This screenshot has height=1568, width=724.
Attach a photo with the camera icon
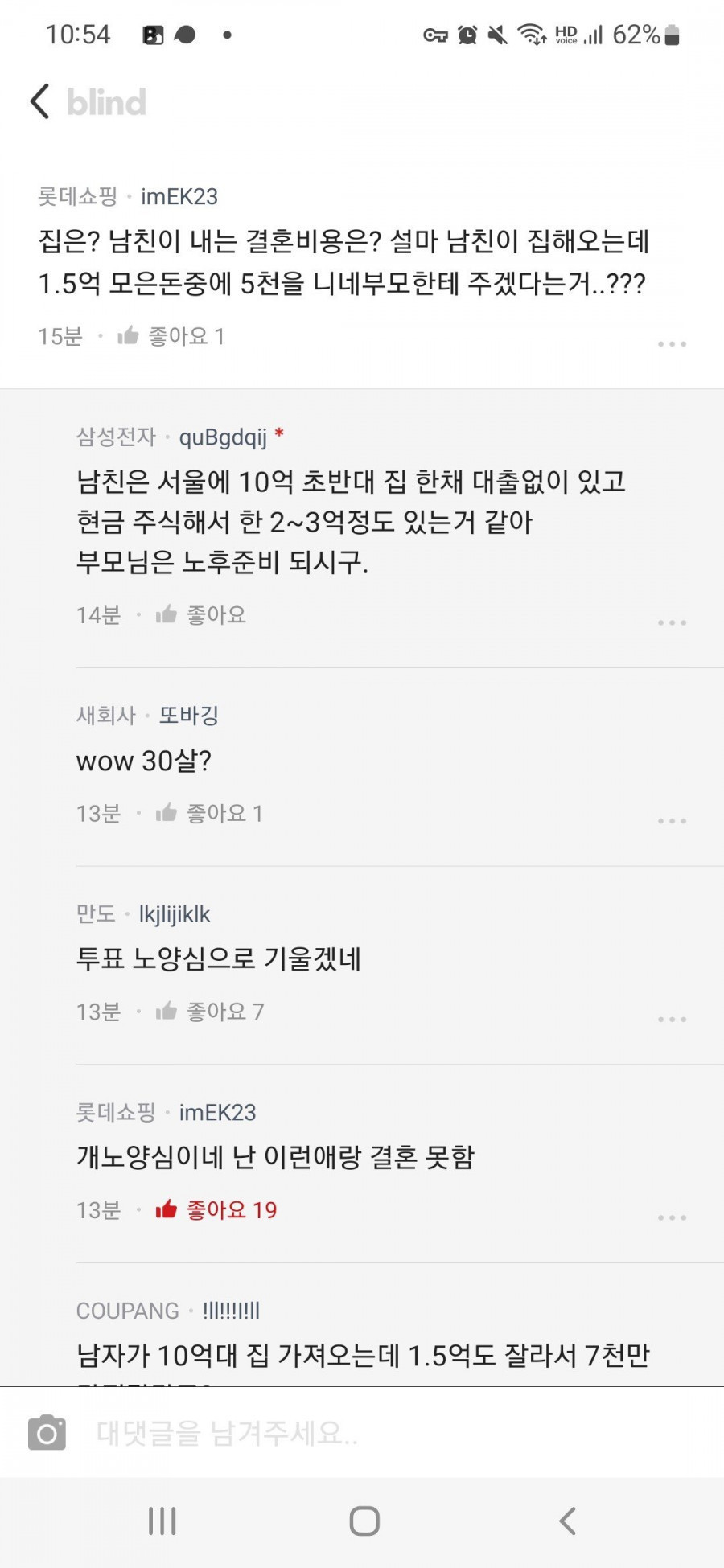point(47,1433)
